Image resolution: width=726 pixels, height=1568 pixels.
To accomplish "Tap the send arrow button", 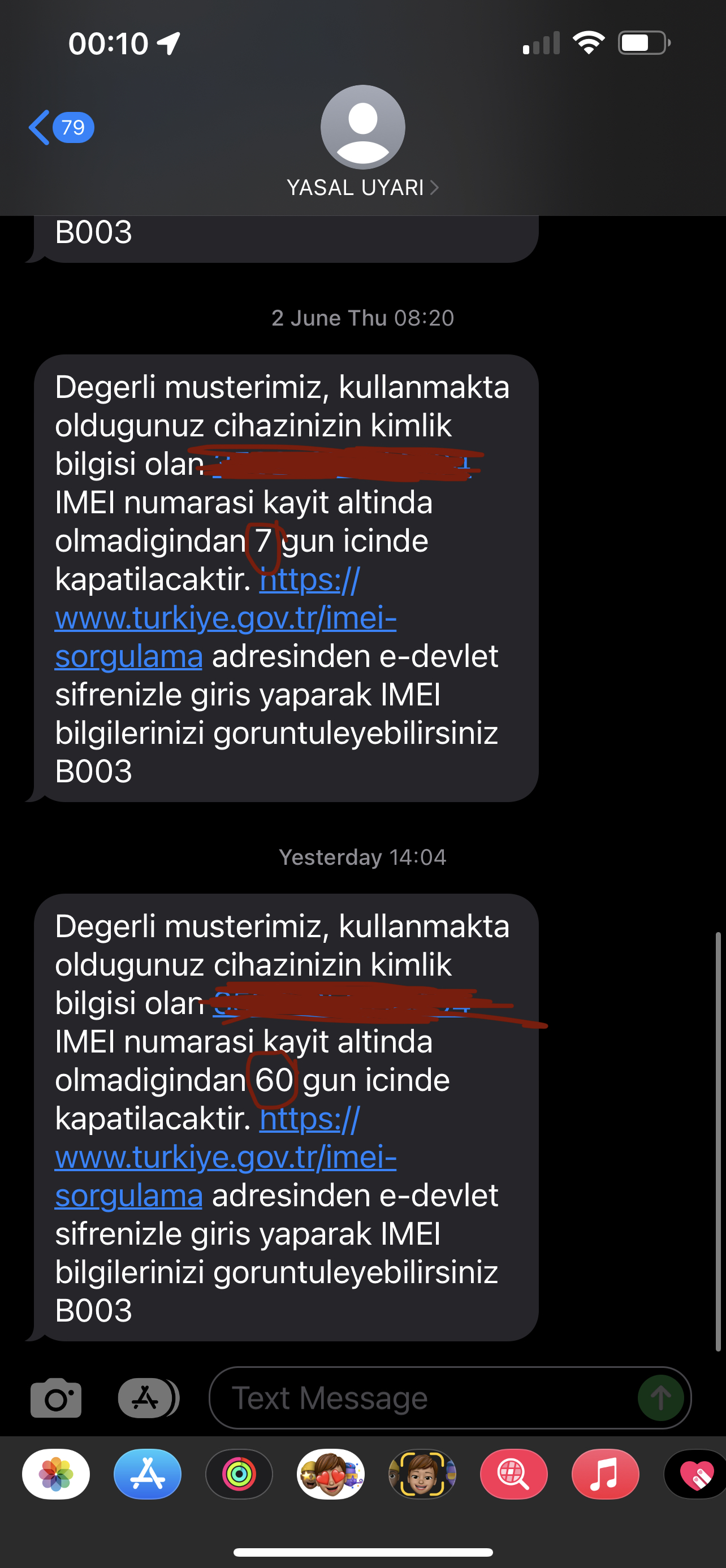I will click(661, 1399).
